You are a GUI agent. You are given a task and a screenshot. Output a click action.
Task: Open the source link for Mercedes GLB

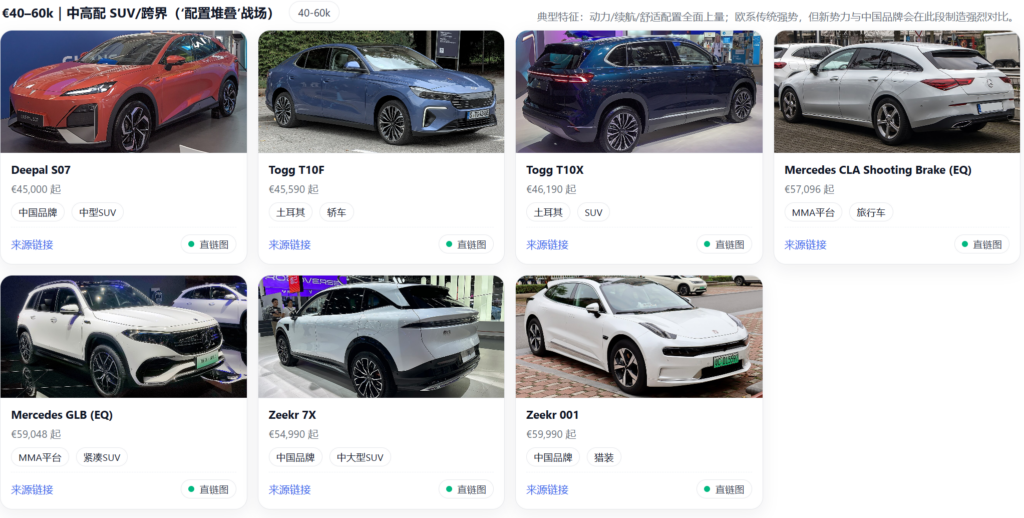click(32, 490)
